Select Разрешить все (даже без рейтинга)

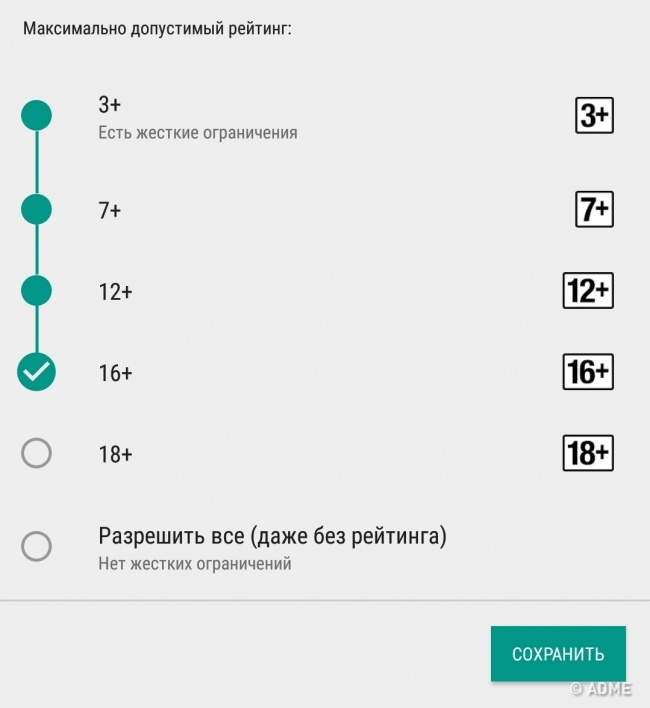point(36,546)
